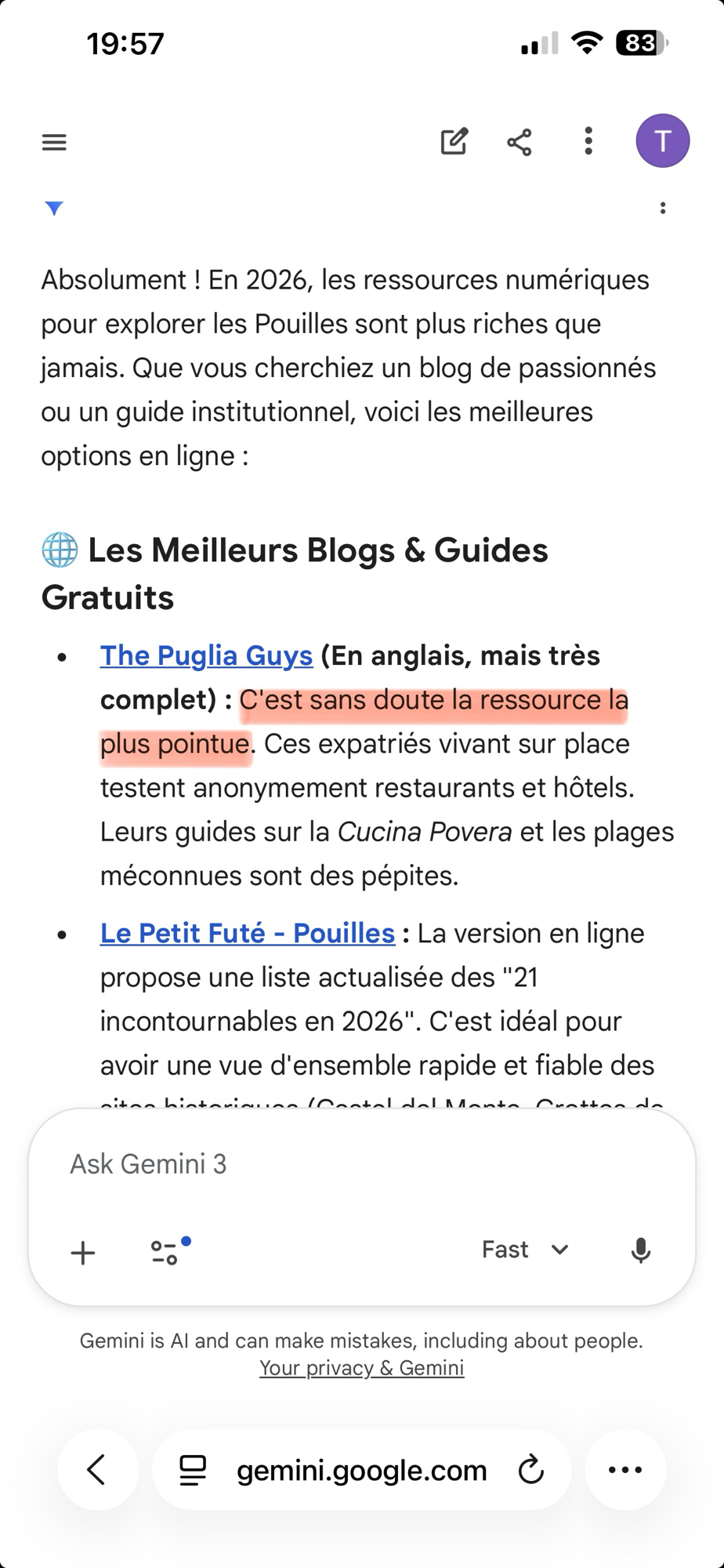This screenshot has width=724, height=1568.
Task: Open the top bar overflow menu
Action: 588,142
